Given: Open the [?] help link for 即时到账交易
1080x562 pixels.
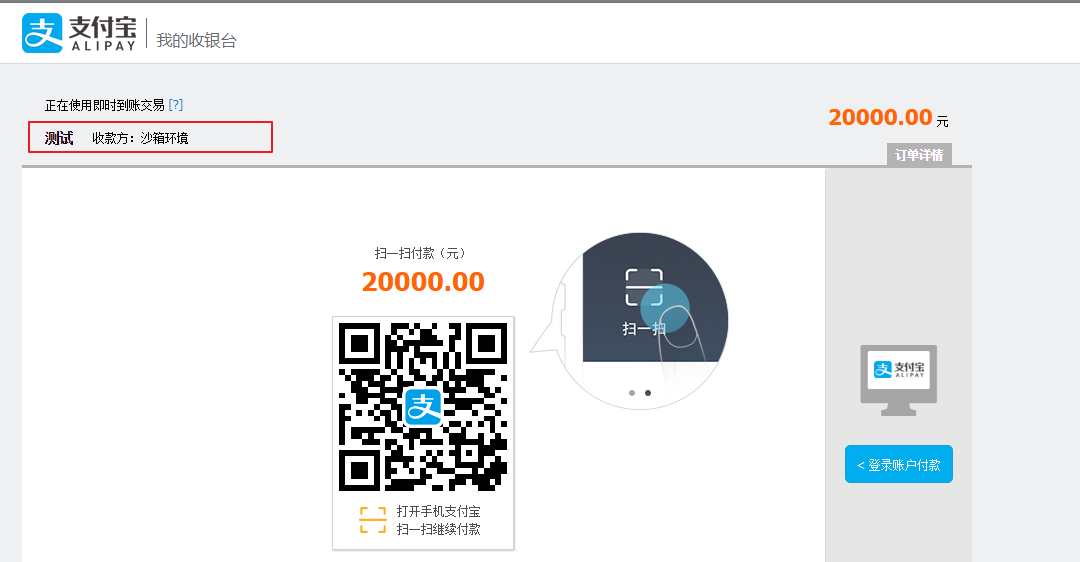Looking at the screenshot, I should (x=176, y=105).
